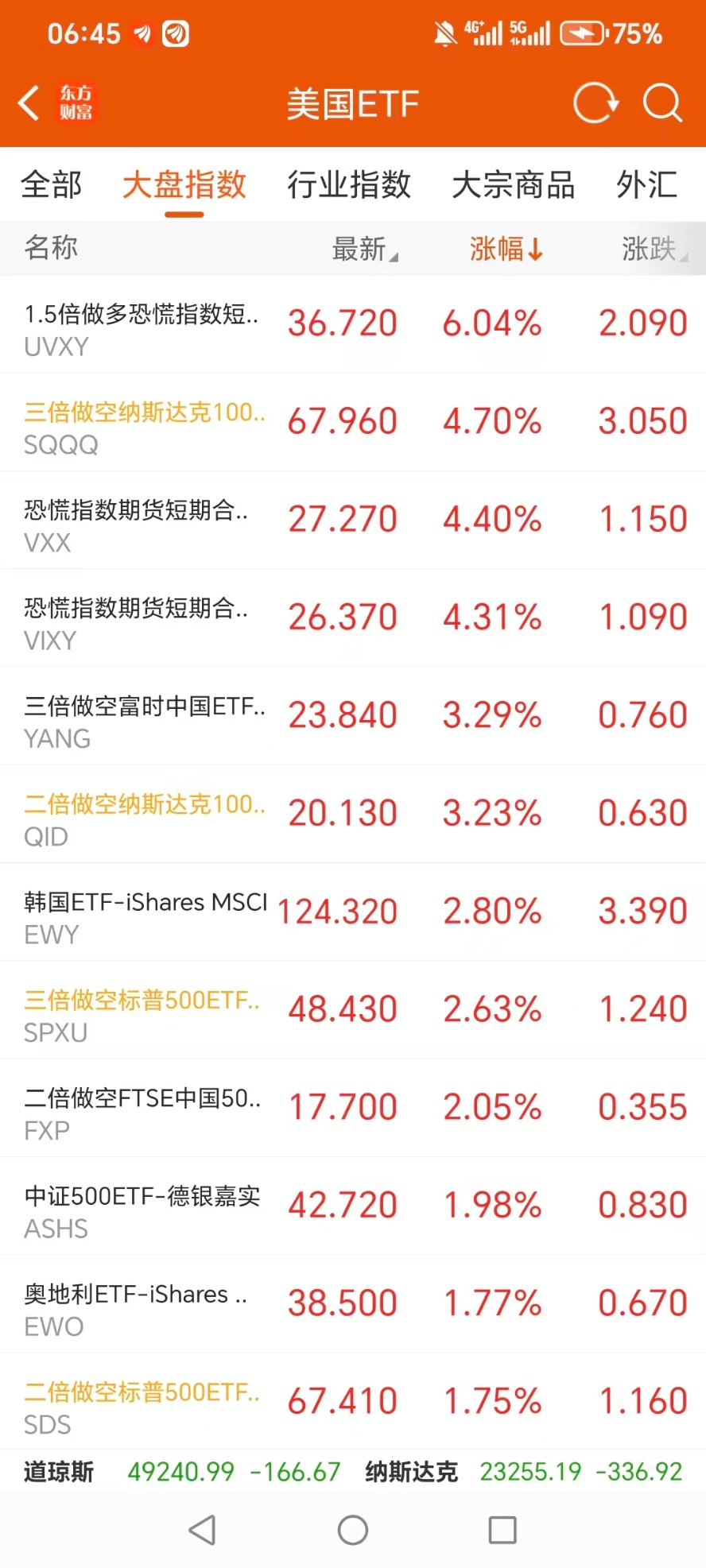This screenshot has height=1568, width=706.
Task: Switch to the 行业指数 tab
Action: point(349,185)
